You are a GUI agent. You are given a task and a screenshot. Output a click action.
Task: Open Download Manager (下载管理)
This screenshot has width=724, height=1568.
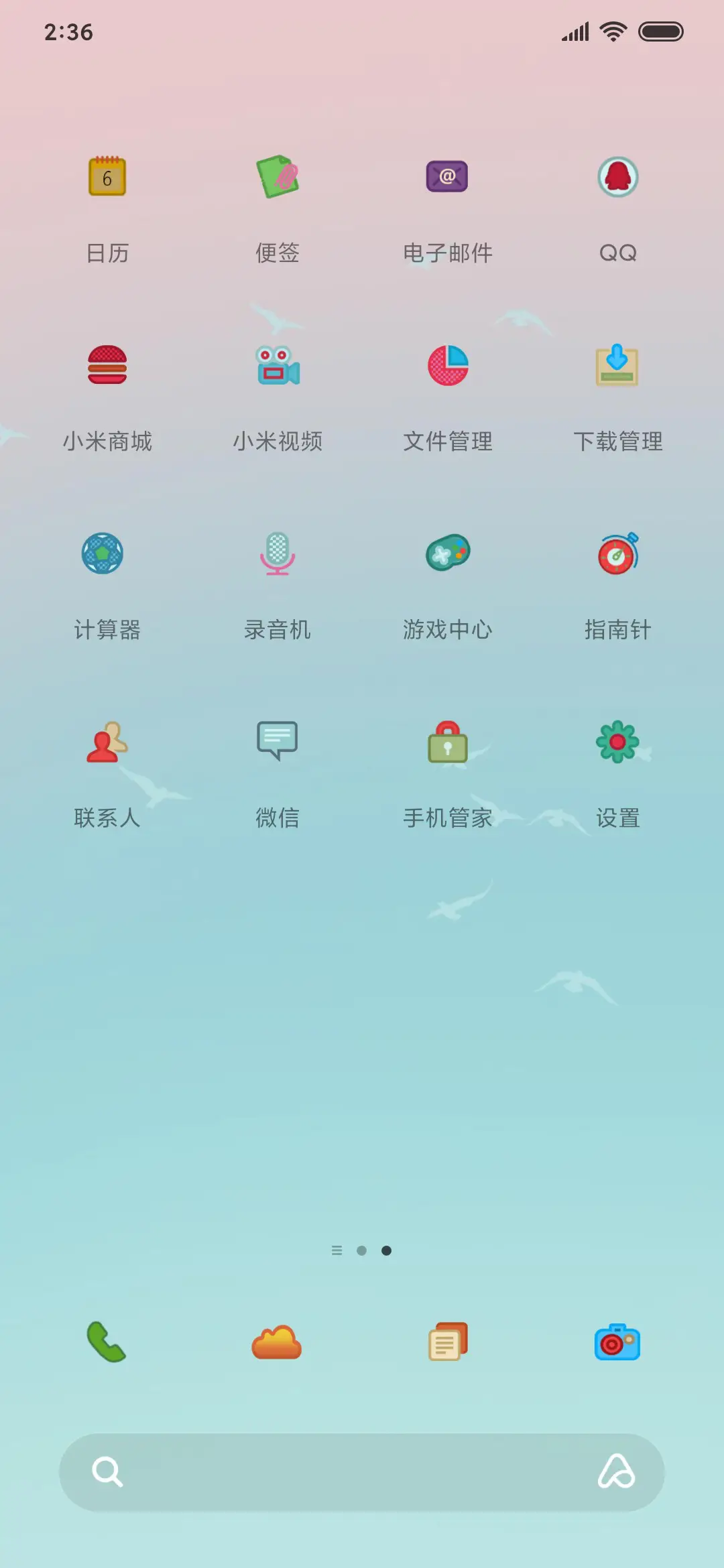(617, 366)
